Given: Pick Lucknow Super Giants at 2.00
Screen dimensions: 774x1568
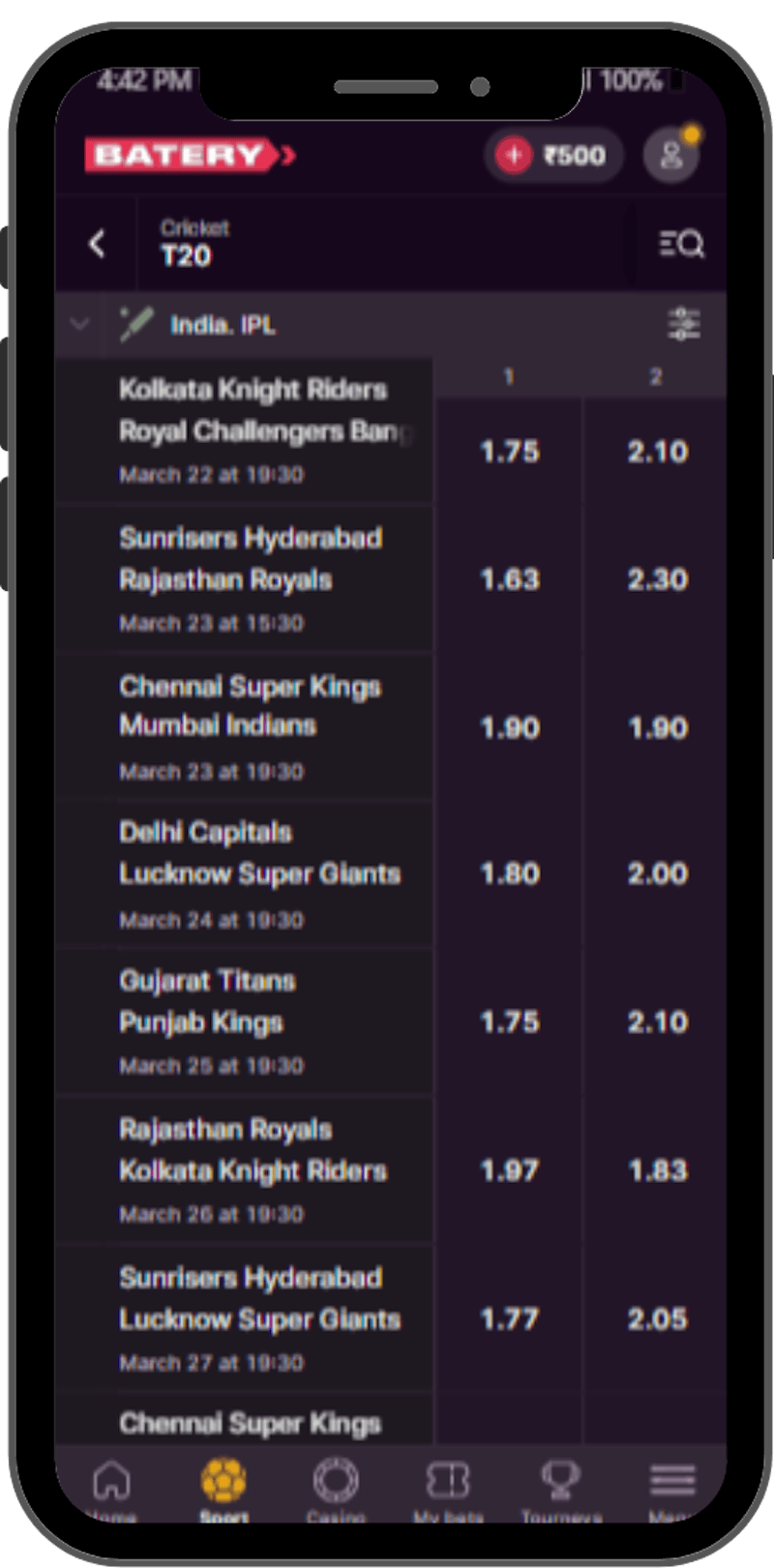Looking at the screenshot, I should click(x=657, y=873).
